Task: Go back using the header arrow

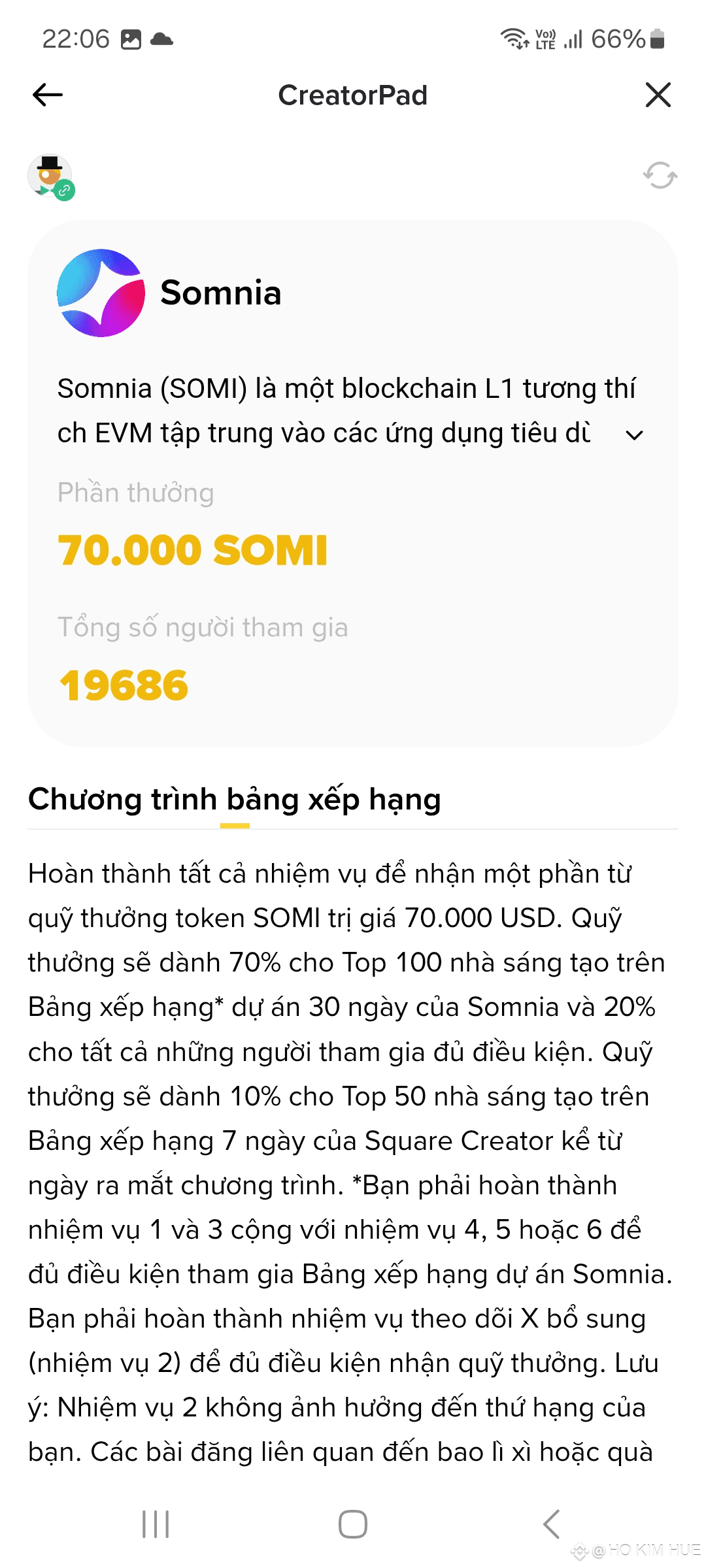Action: coord(48,95)
